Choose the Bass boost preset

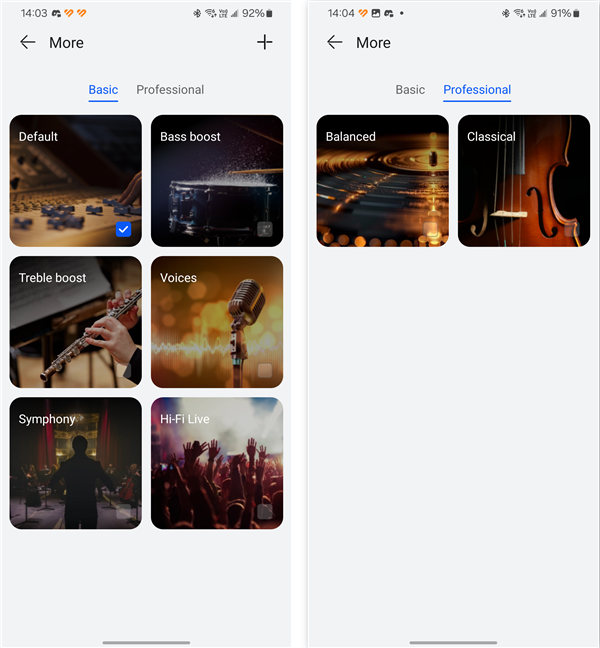217,181
